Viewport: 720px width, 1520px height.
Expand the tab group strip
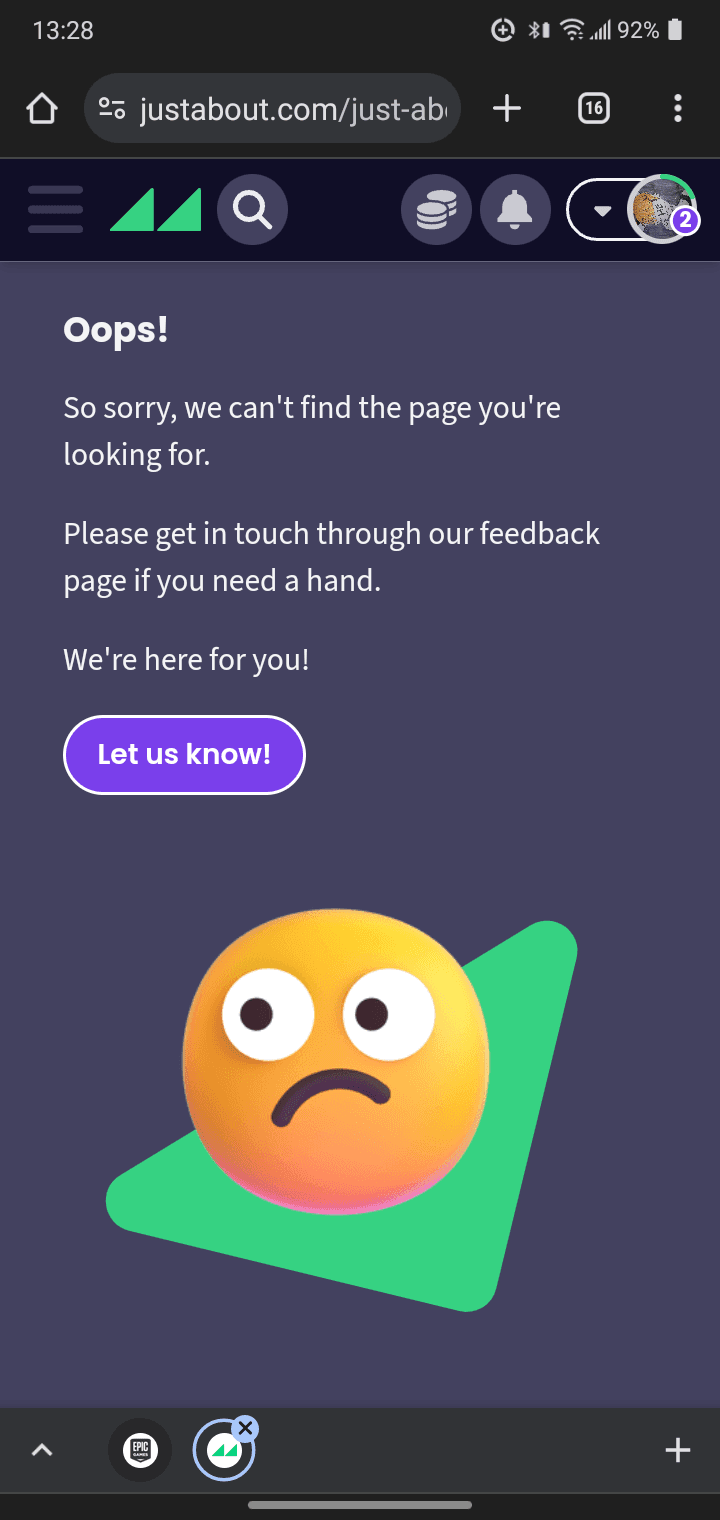[x=42, y=1450]
